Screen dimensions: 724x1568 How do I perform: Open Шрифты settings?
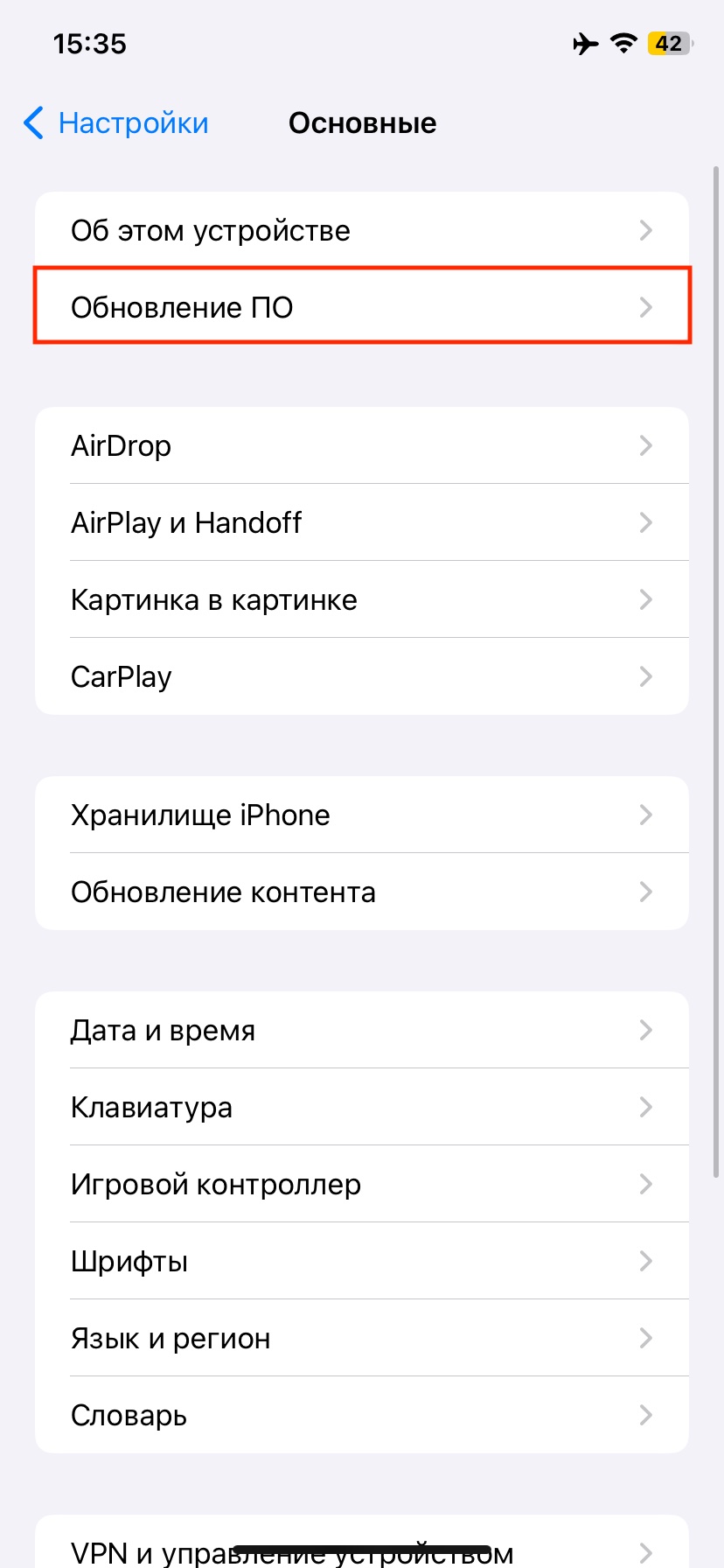tap(362, 1262)
